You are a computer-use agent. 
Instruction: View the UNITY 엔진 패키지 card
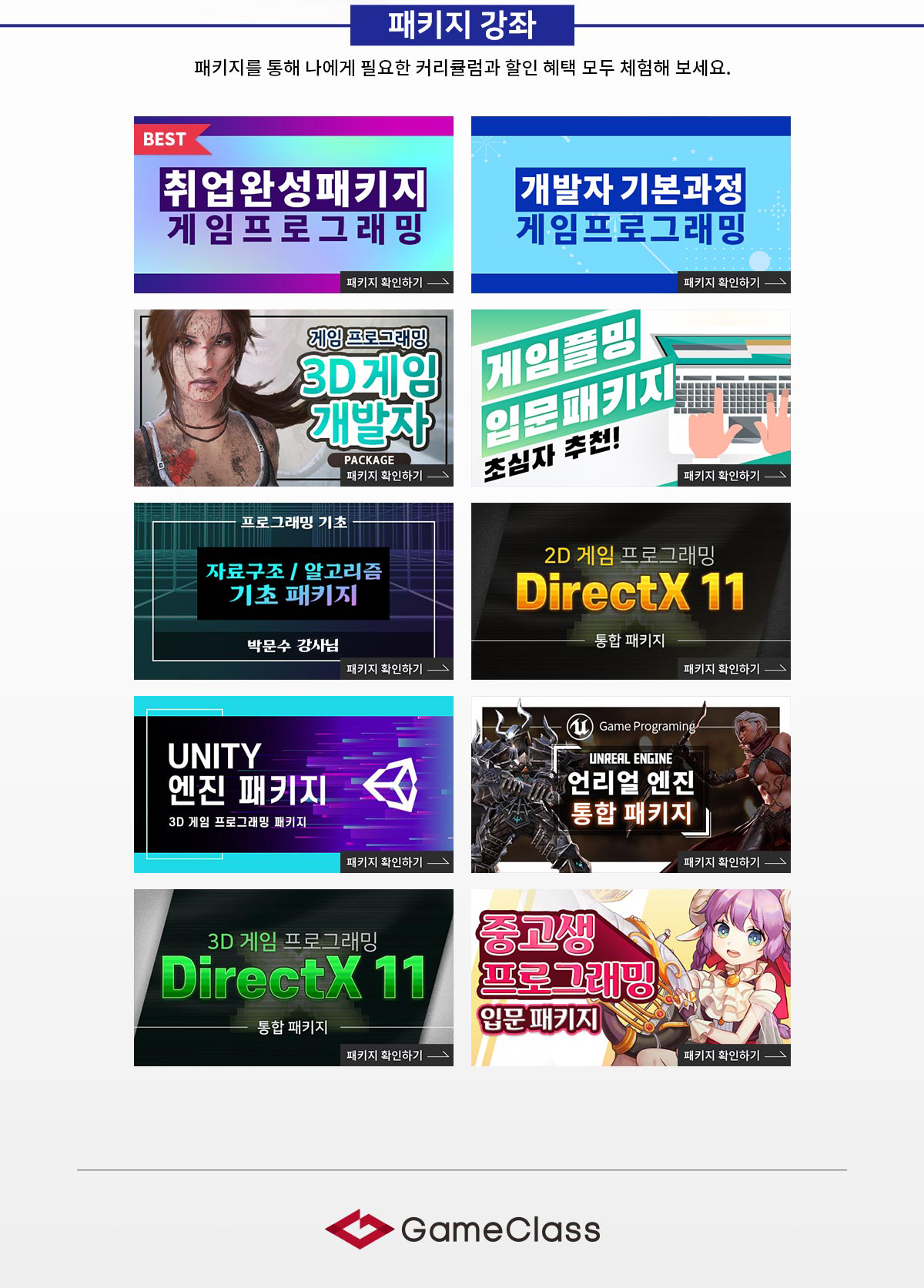point(293,785)
